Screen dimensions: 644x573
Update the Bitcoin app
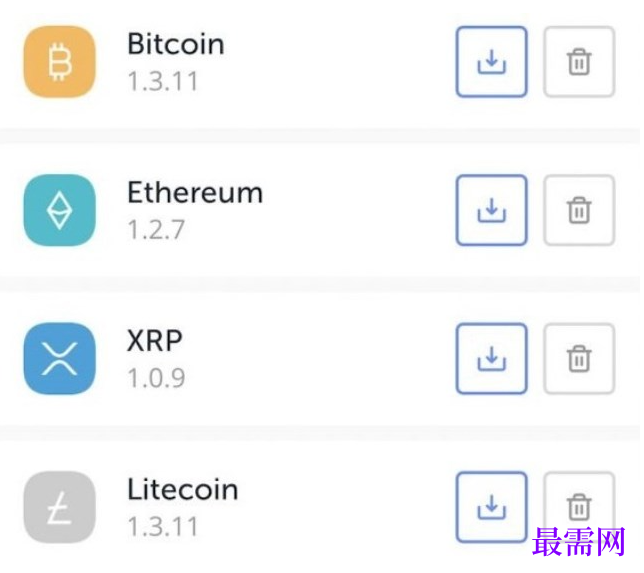(491, 62)
